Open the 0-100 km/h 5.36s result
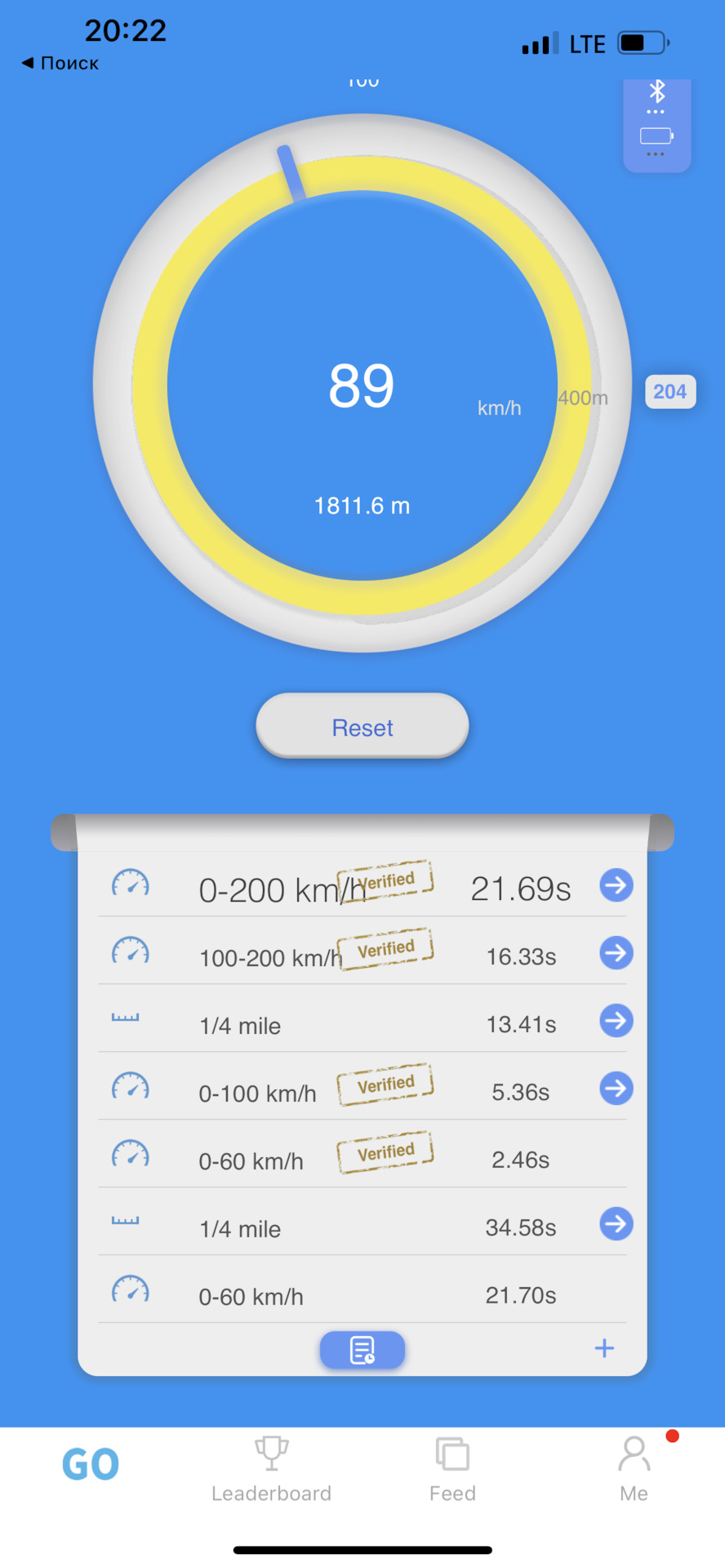This screenshot has height=1568, width=725. click(x=616, y=1089)
